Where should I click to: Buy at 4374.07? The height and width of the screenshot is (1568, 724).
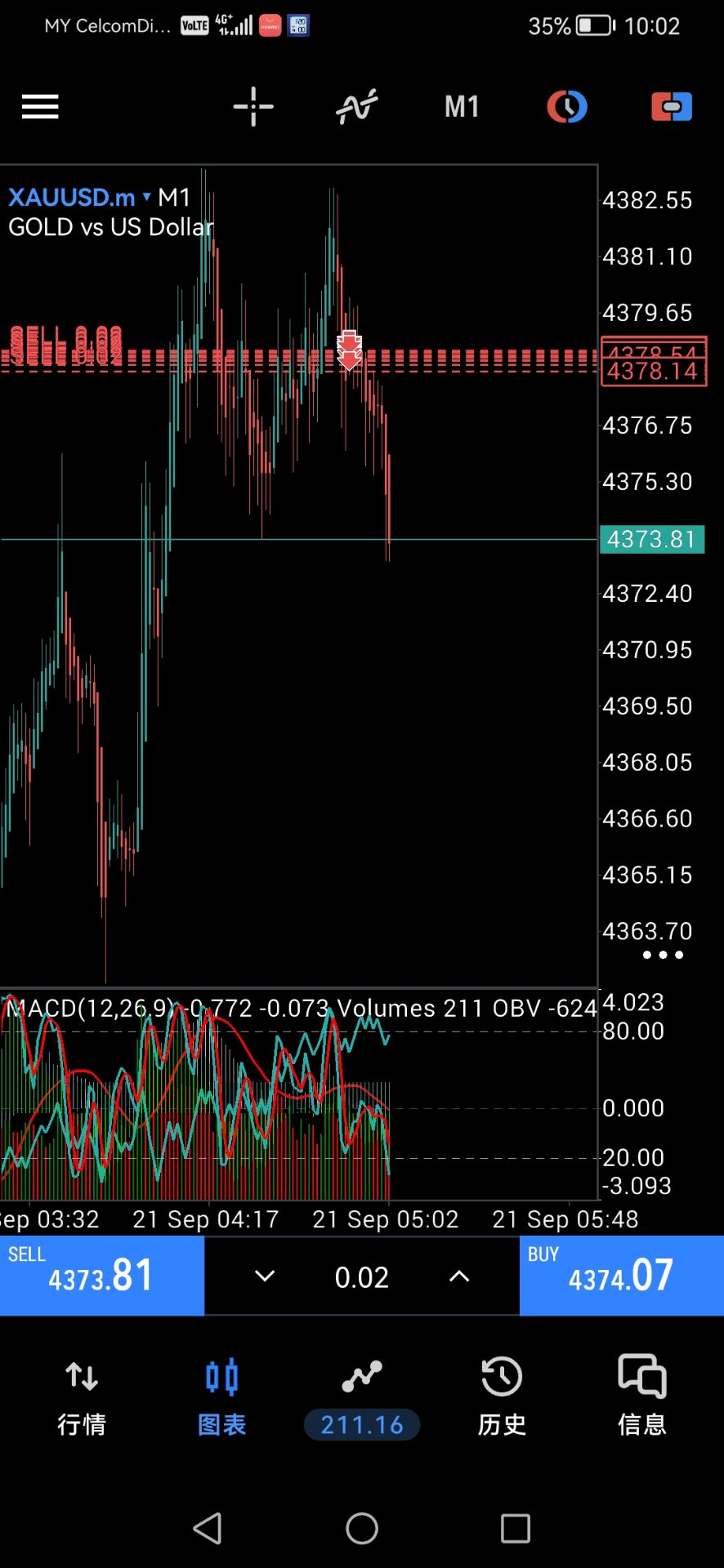622,1276
